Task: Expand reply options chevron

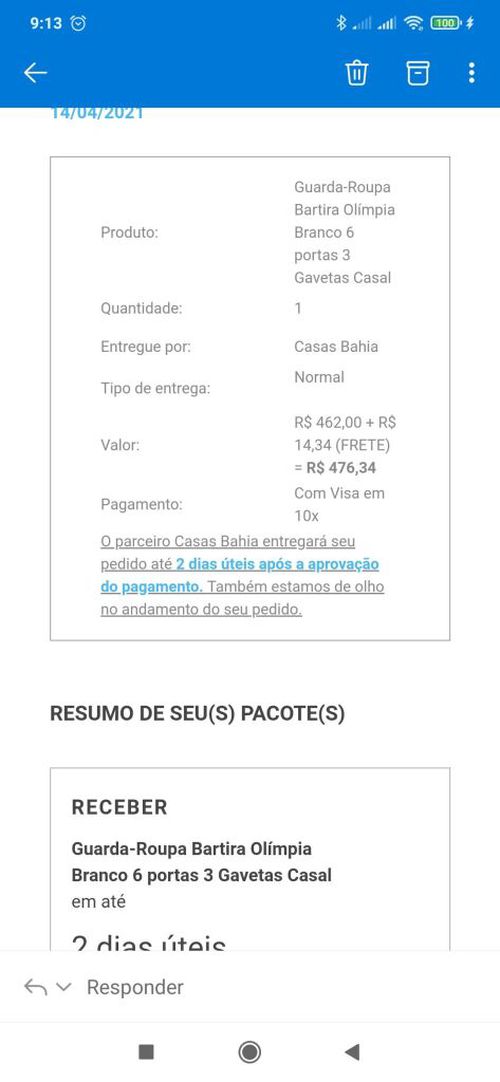Action: 63,987
